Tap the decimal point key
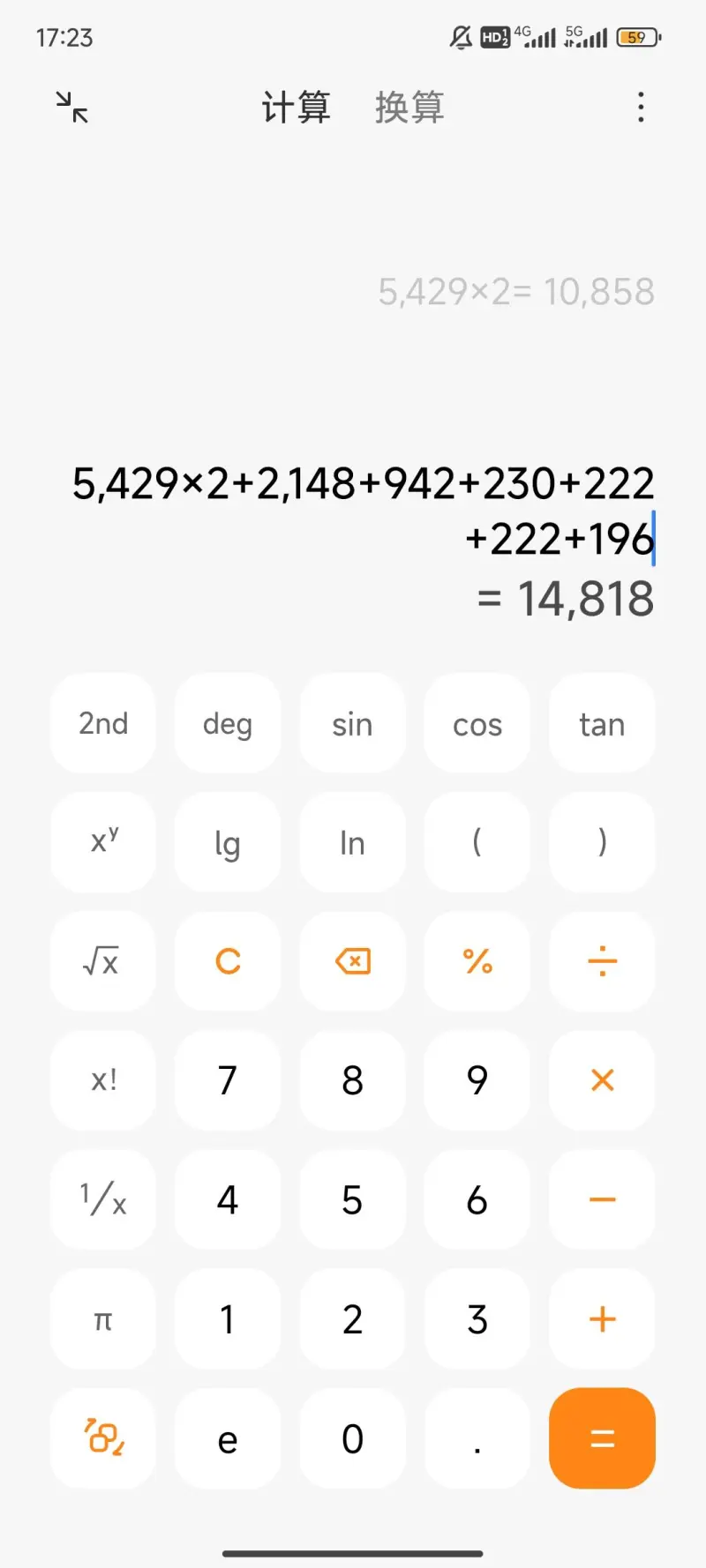Screen dimensions: 706x1568 (477, 1438)
